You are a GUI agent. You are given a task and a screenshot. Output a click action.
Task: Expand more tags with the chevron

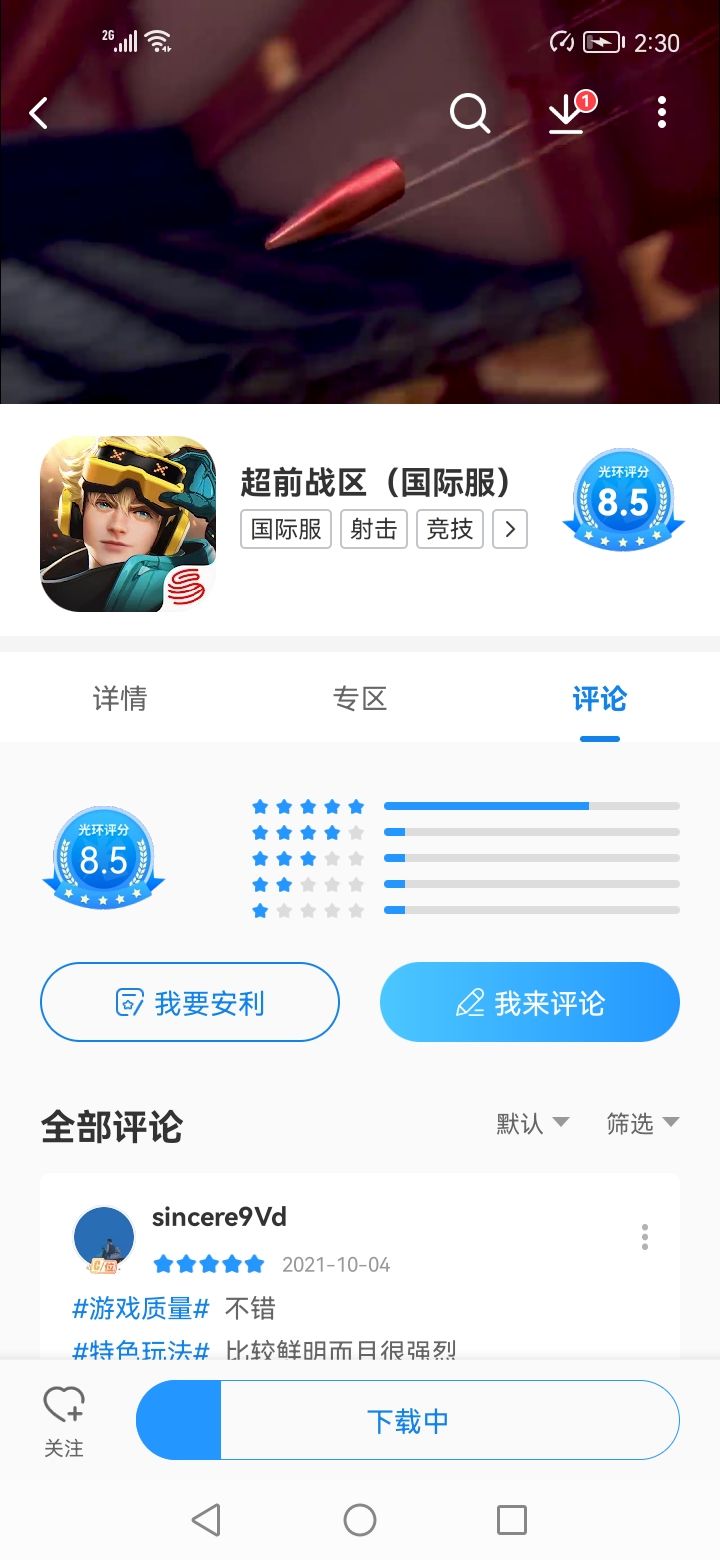510,529
